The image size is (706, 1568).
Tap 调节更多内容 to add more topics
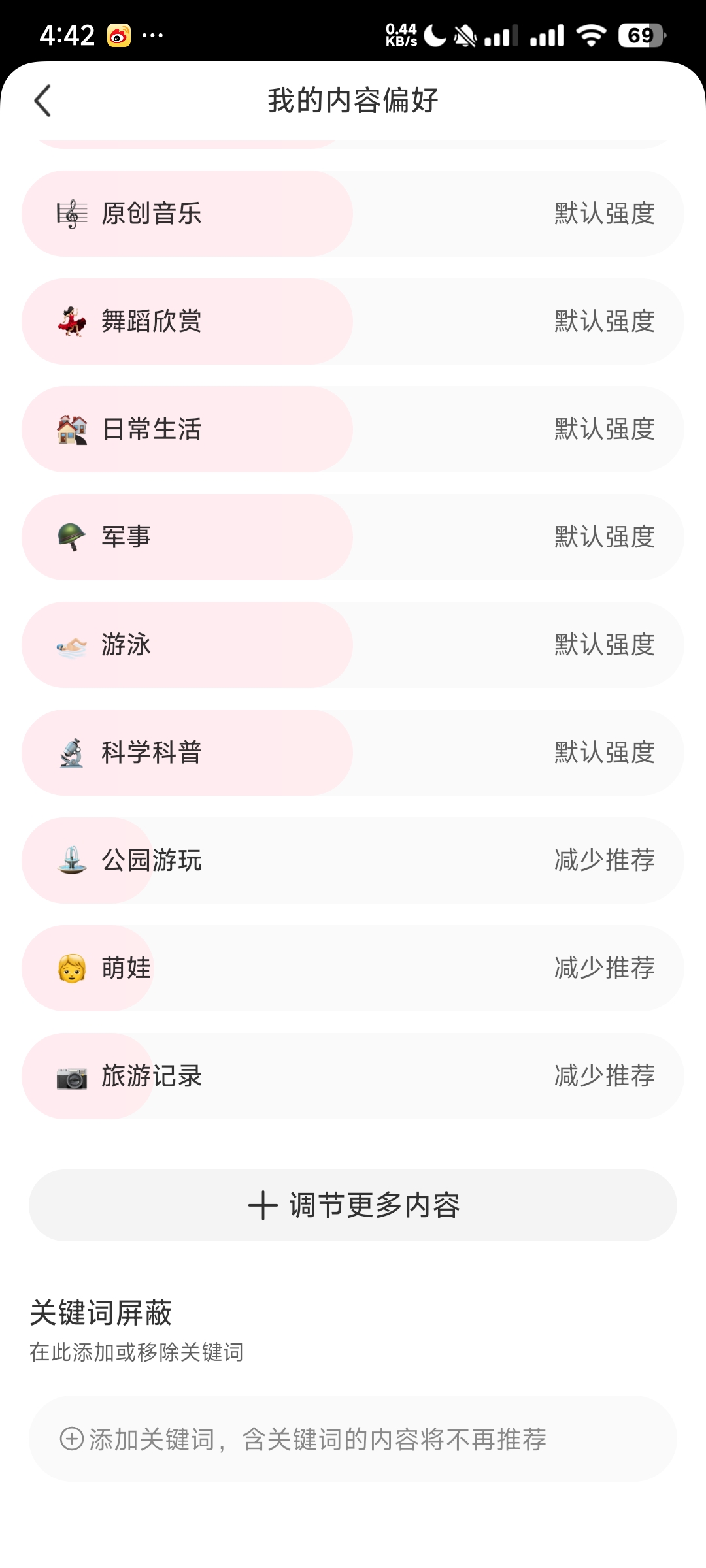tap(353, 1205)
